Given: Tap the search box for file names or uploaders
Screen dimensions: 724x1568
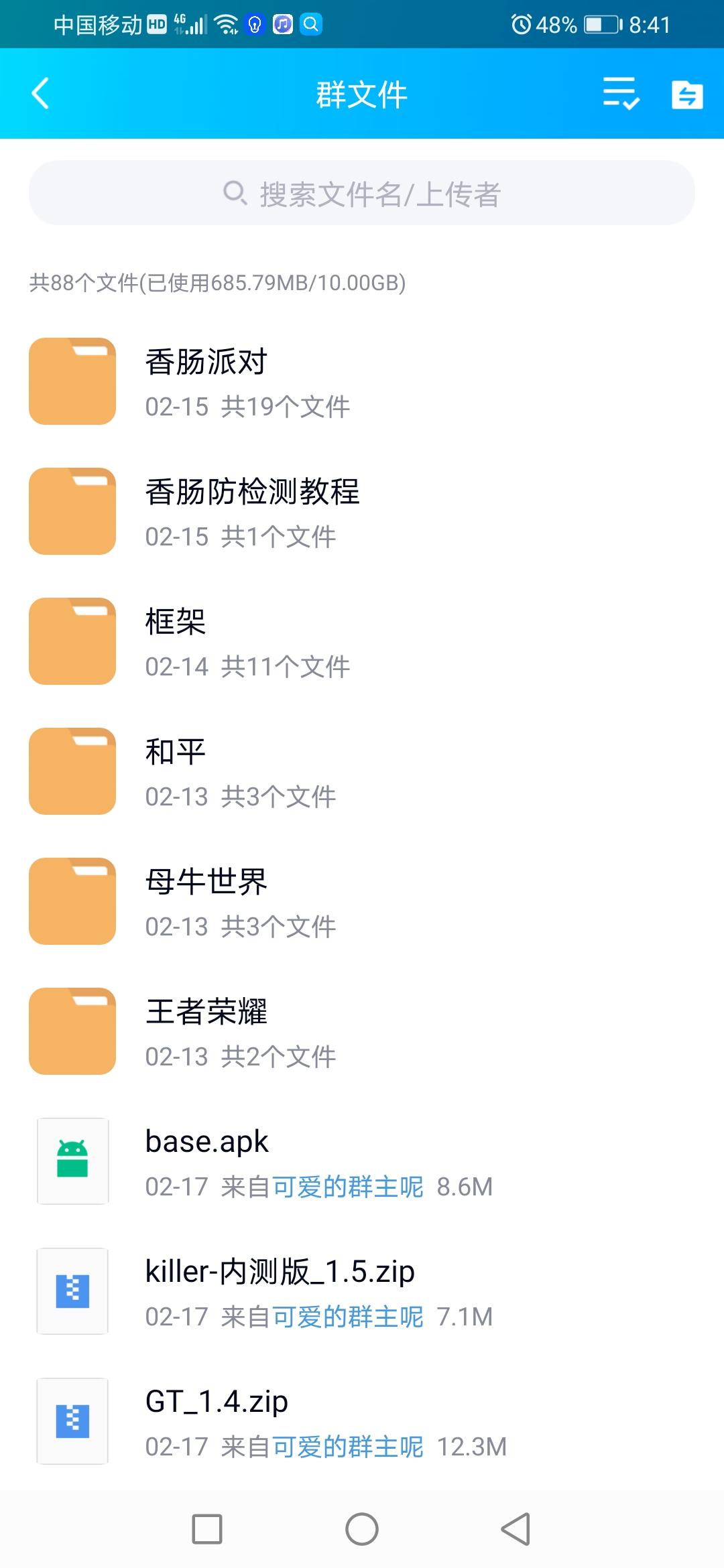Looking at the screenshot, I should click(x=362, y=193).
